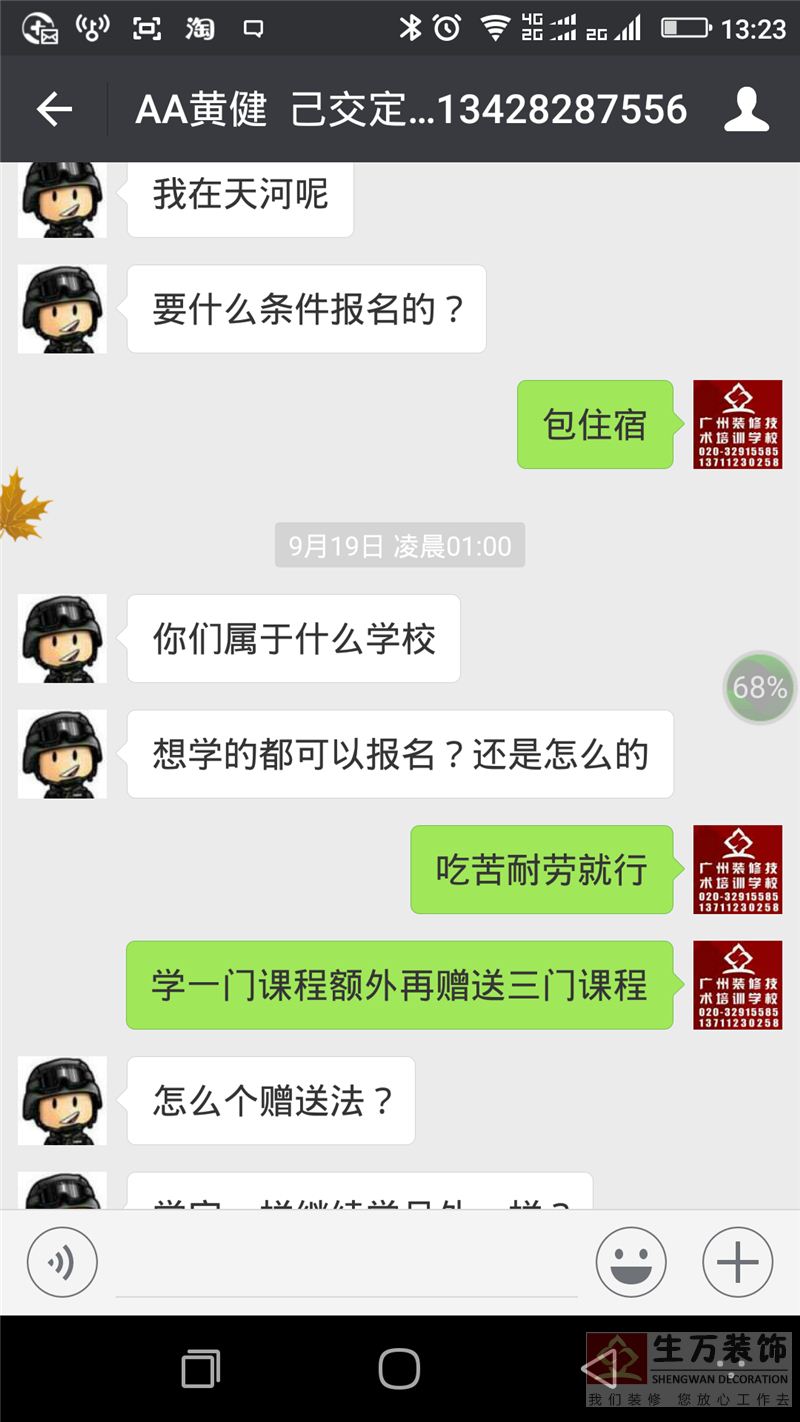The height and width of the screenshot is (1422, 800).
Task: Open sender avatar beside 包住宿
Action: pos(738,425)
